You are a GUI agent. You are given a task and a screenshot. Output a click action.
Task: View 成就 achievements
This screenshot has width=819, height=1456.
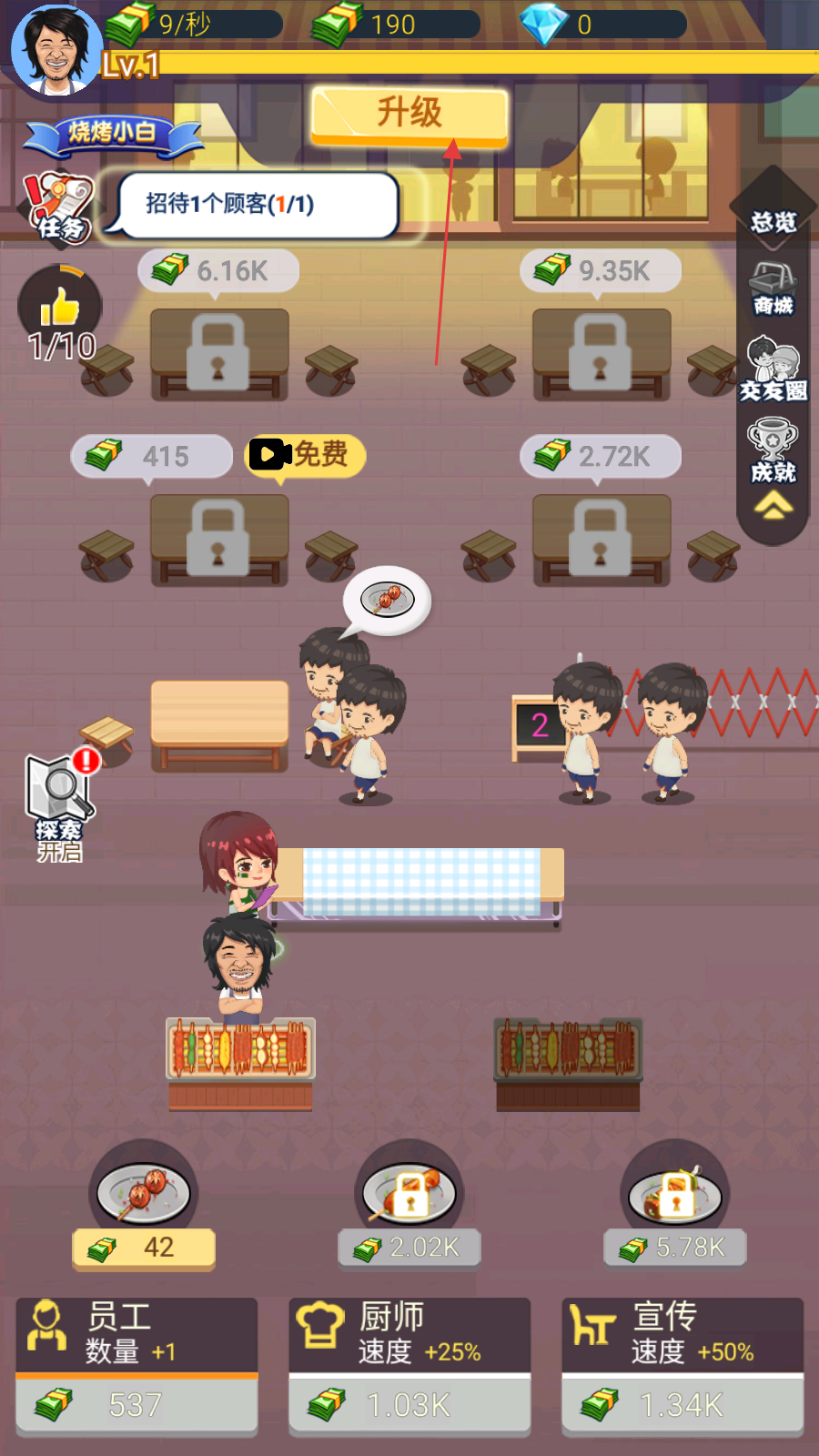pos(773,450)
